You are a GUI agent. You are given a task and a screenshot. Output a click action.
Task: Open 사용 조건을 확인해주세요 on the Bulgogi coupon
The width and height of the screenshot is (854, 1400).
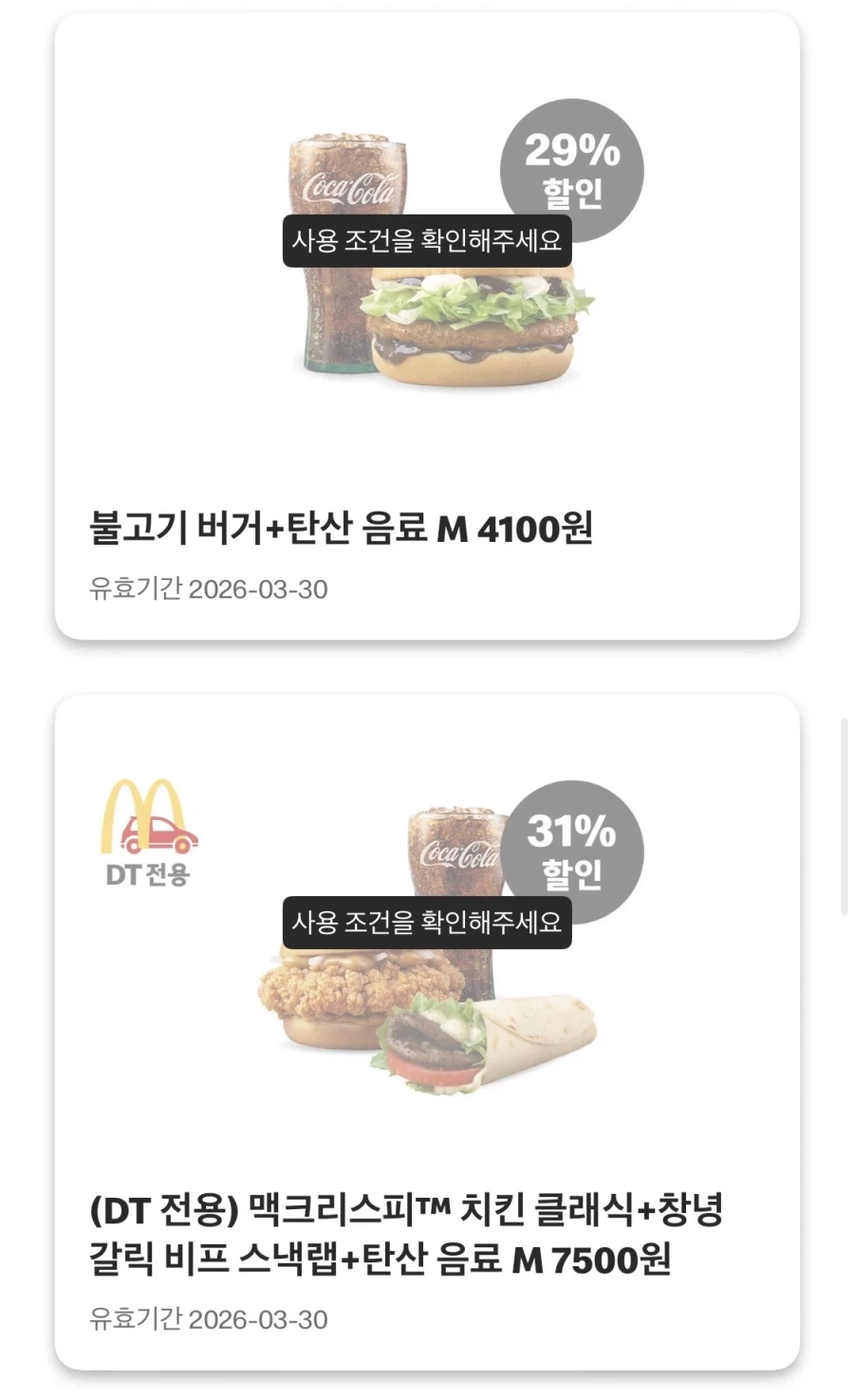pos(429,244)
